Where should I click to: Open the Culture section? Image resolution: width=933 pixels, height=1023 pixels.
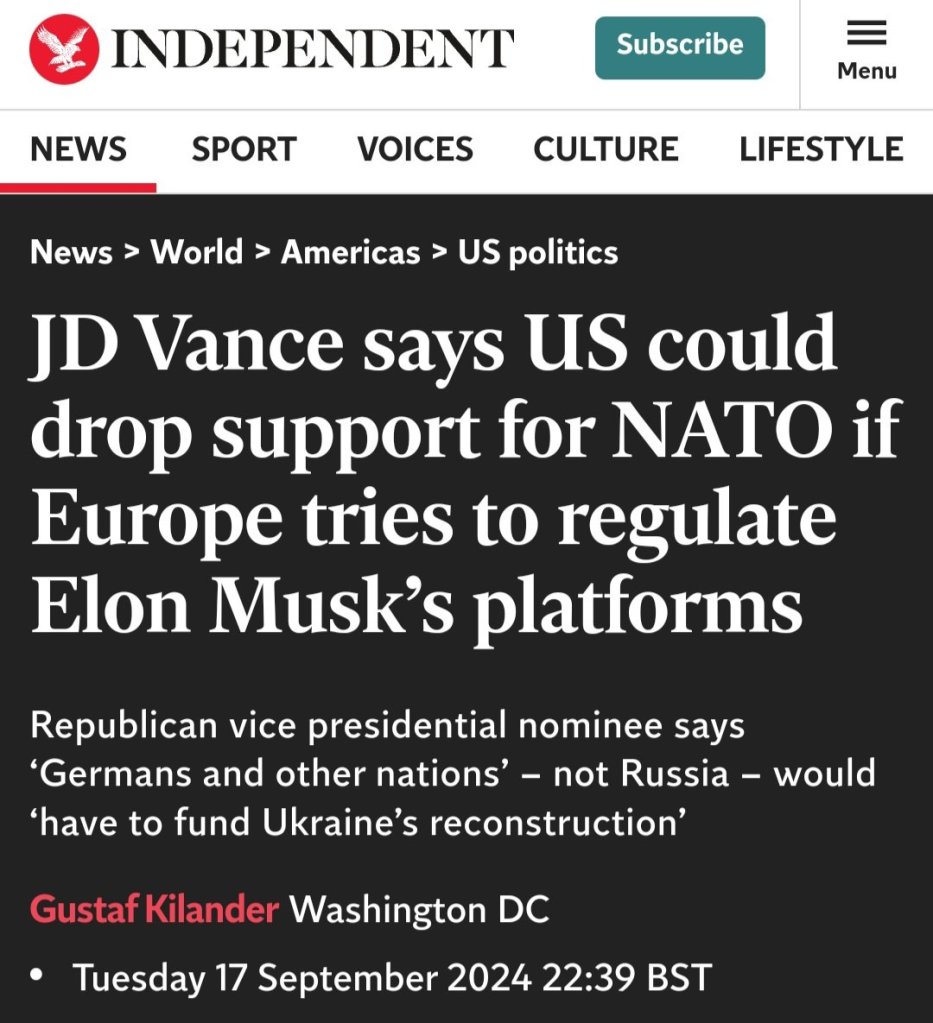click(606, 150)
